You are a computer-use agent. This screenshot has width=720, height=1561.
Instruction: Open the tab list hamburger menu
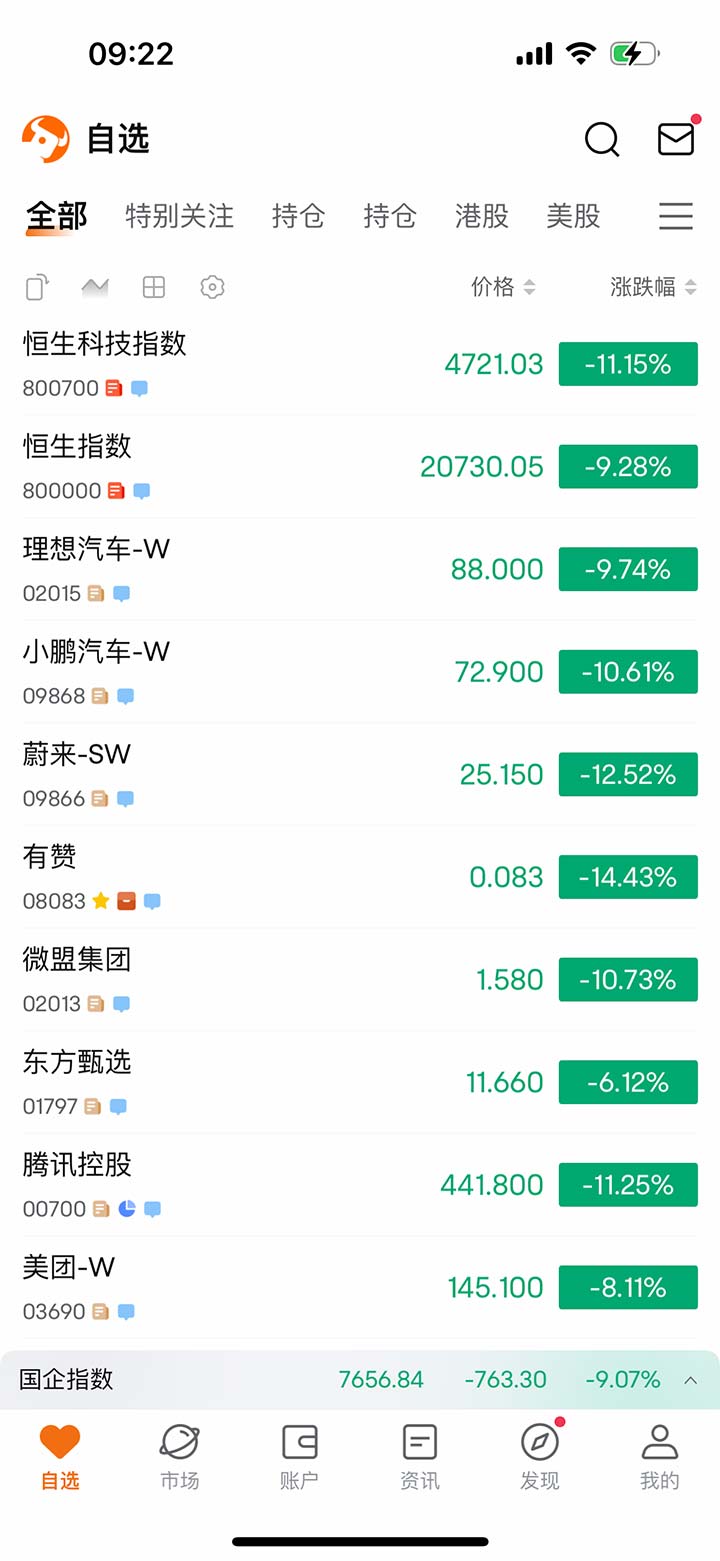[676, 216]
